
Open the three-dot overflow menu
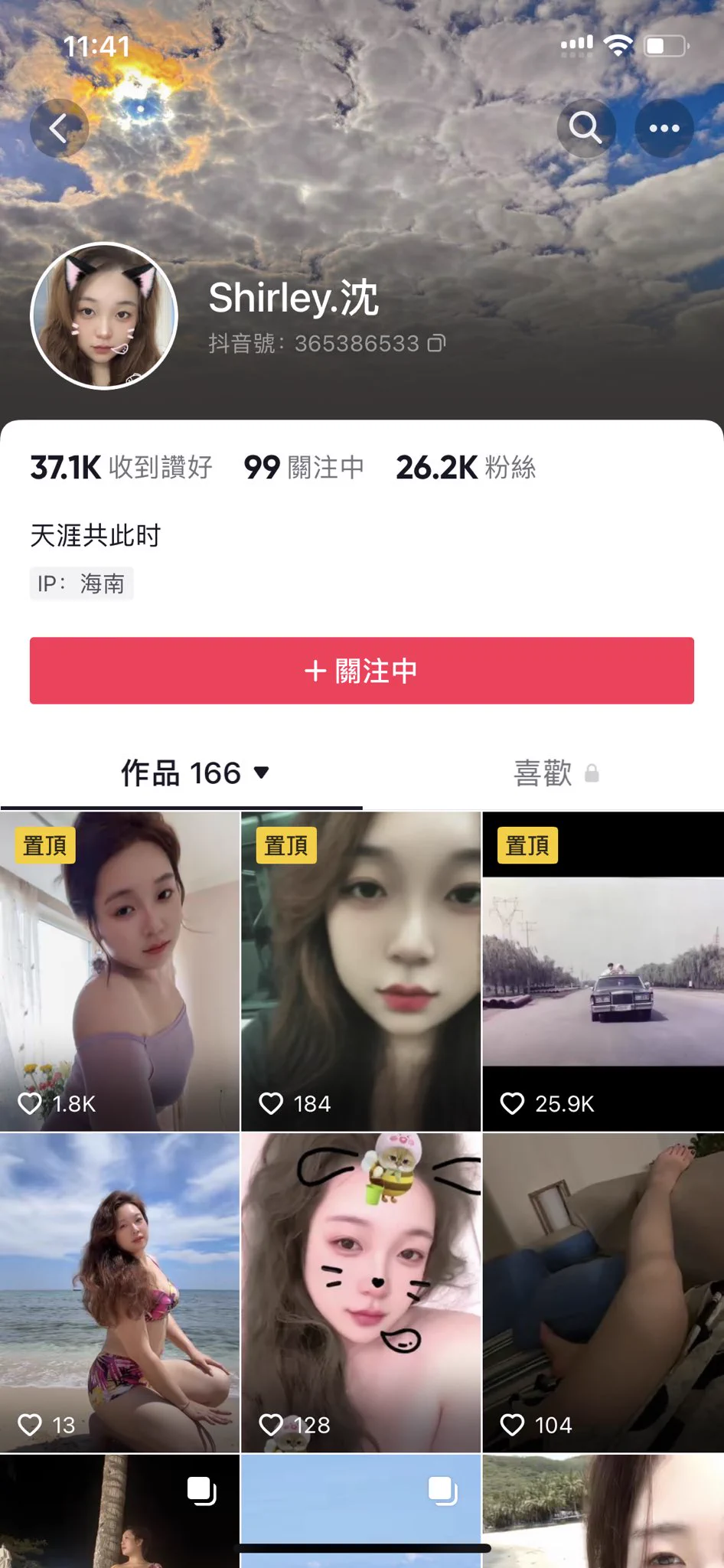664,128
